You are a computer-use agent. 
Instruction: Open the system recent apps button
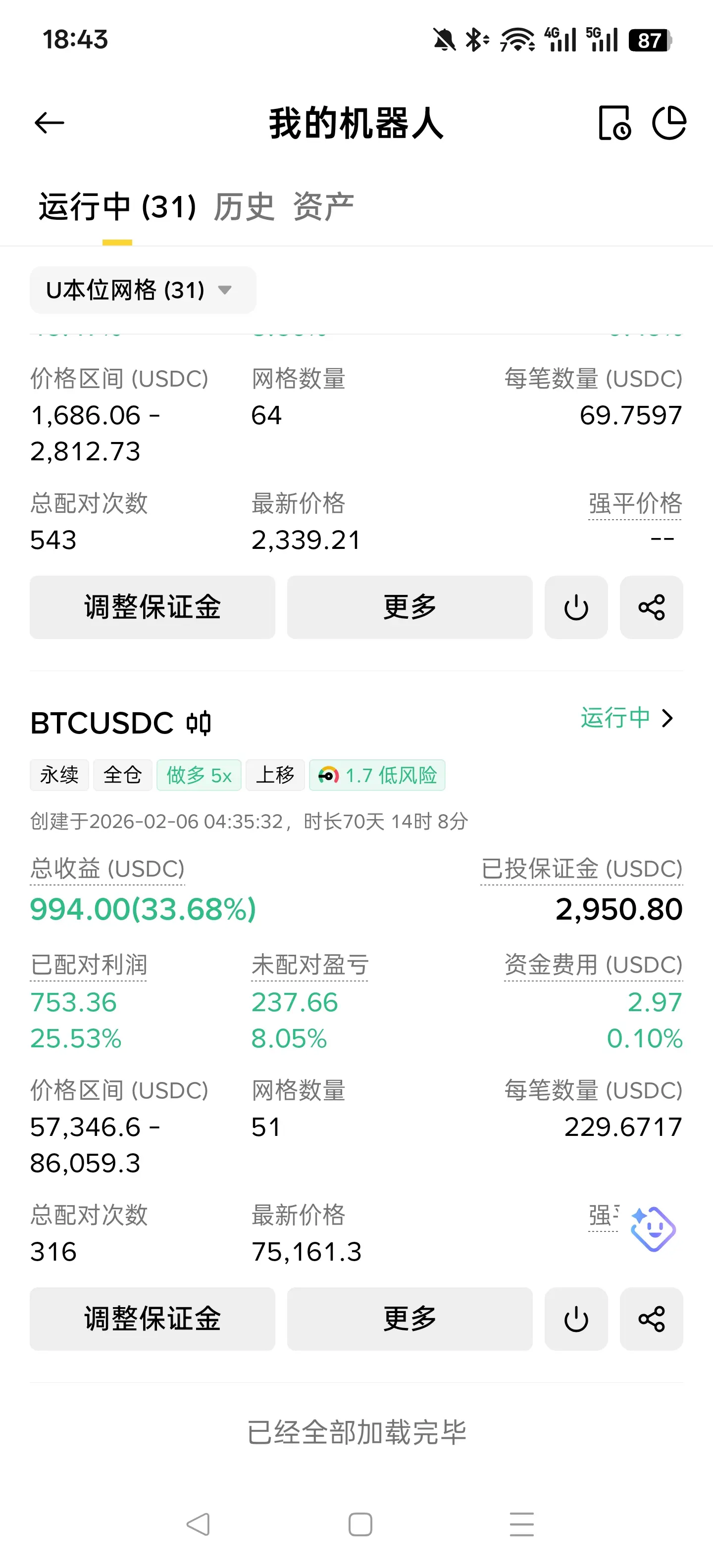pyautogui.click(x=522, y=1524)
